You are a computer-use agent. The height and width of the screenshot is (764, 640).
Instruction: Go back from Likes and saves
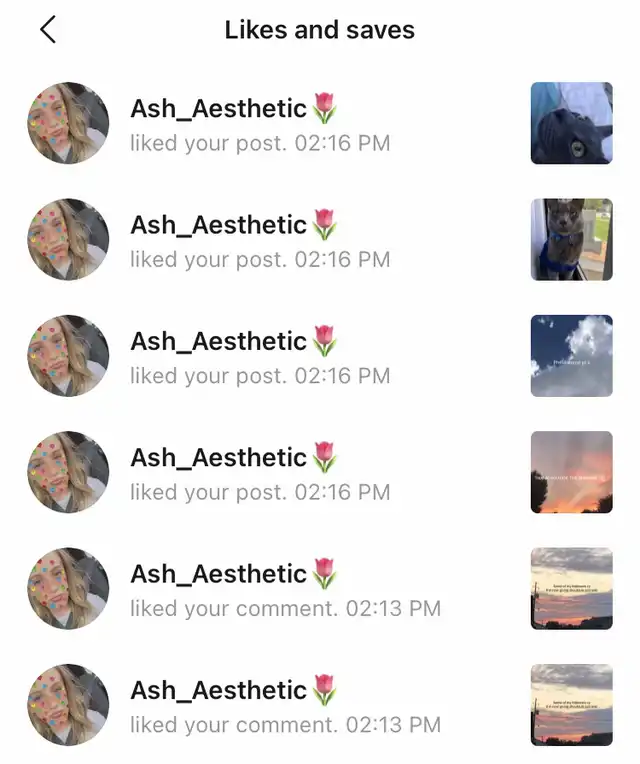(x=48, y=30)
